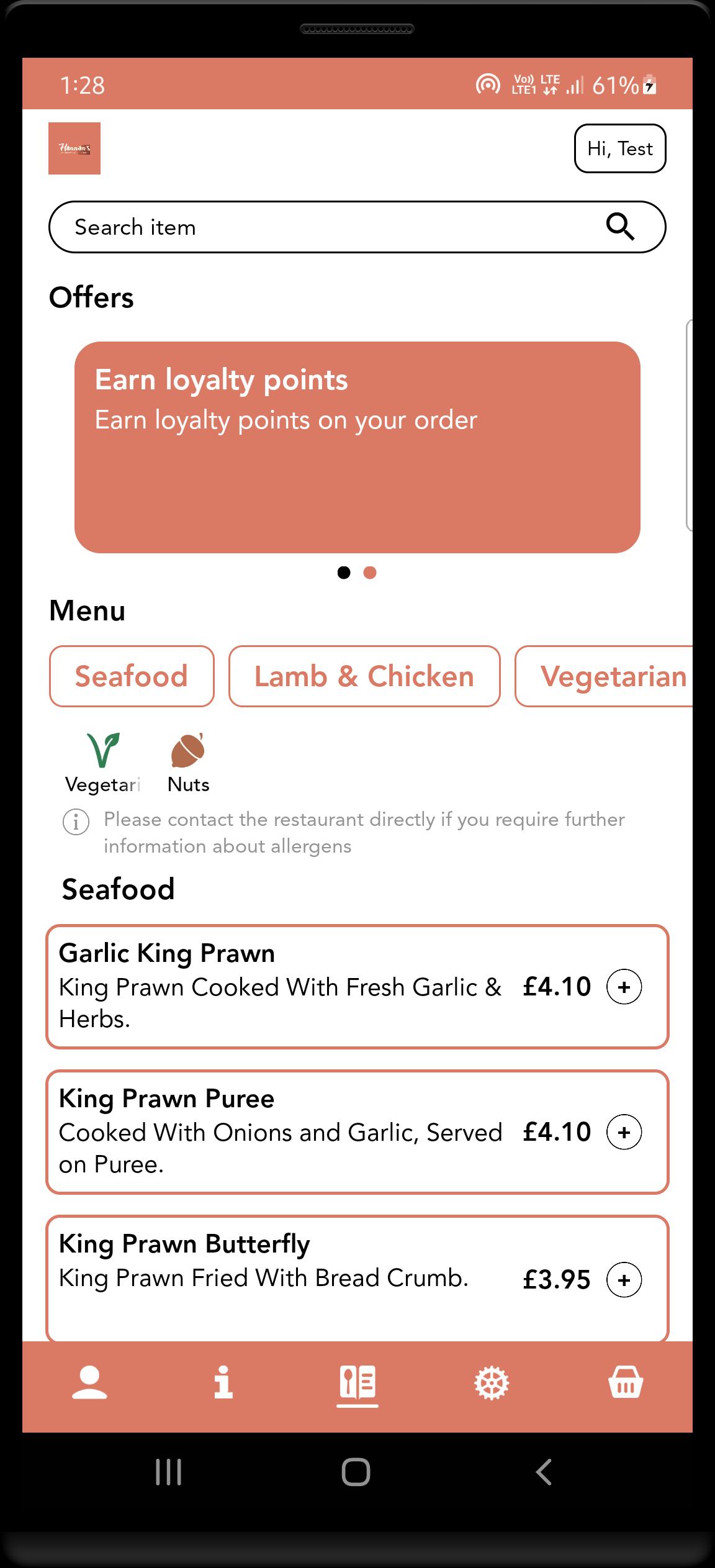Open the restaurant info tab
The height and width of the screenshot is (1568, 715).
click(223, 1383)
